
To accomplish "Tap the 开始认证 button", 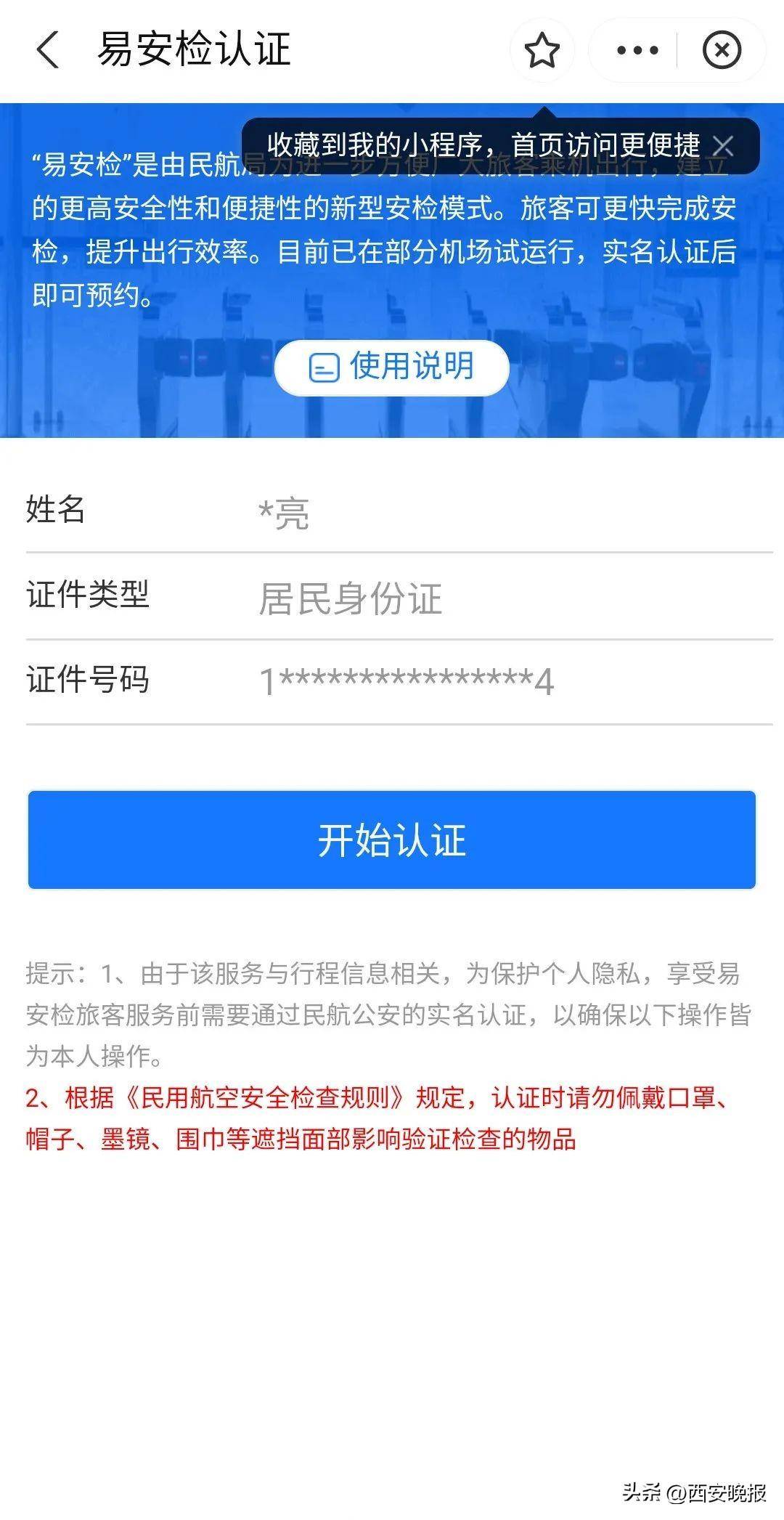I will [x=392, y=840].
